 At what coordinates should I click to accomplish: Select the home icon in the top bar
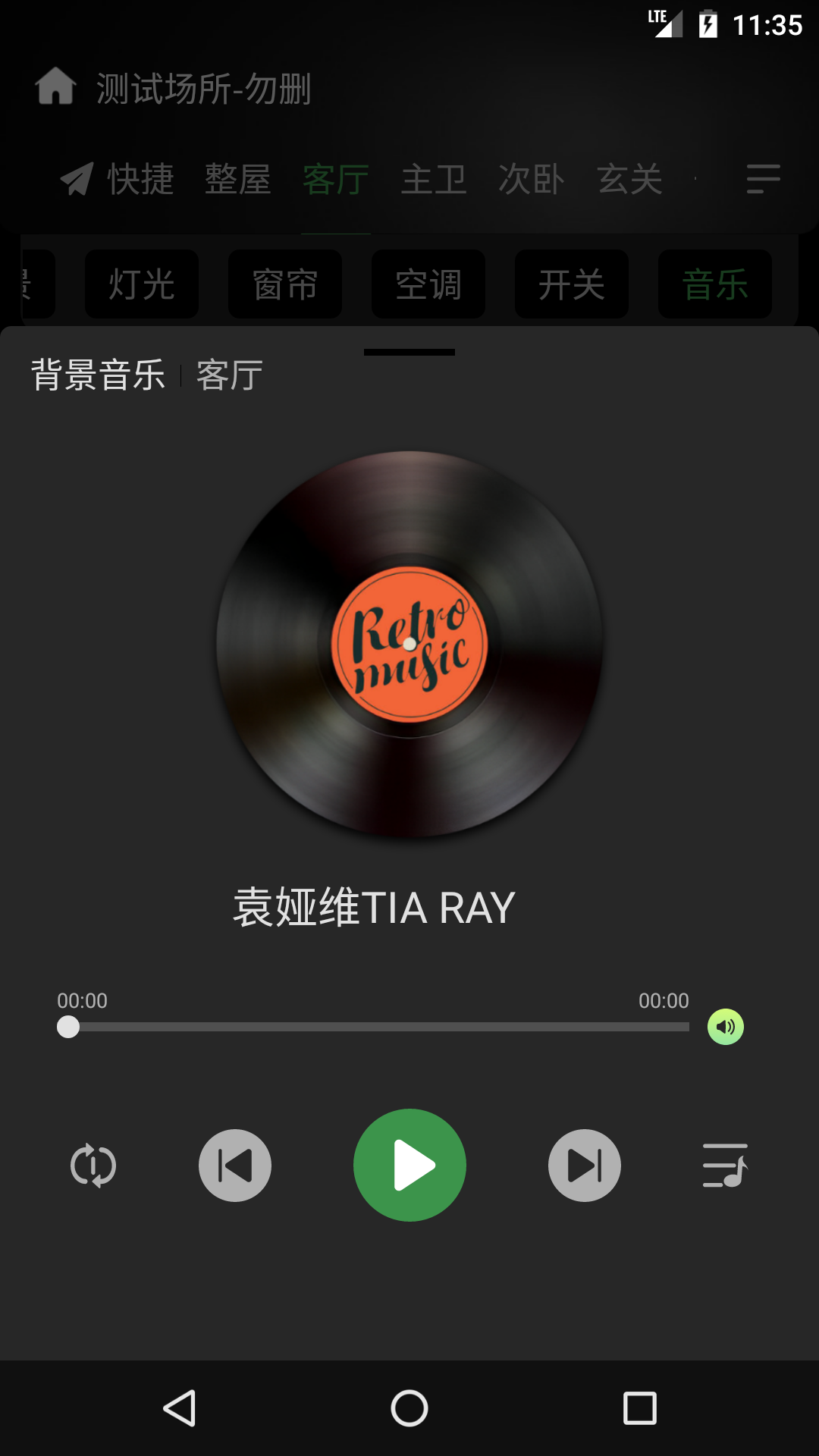57,87
